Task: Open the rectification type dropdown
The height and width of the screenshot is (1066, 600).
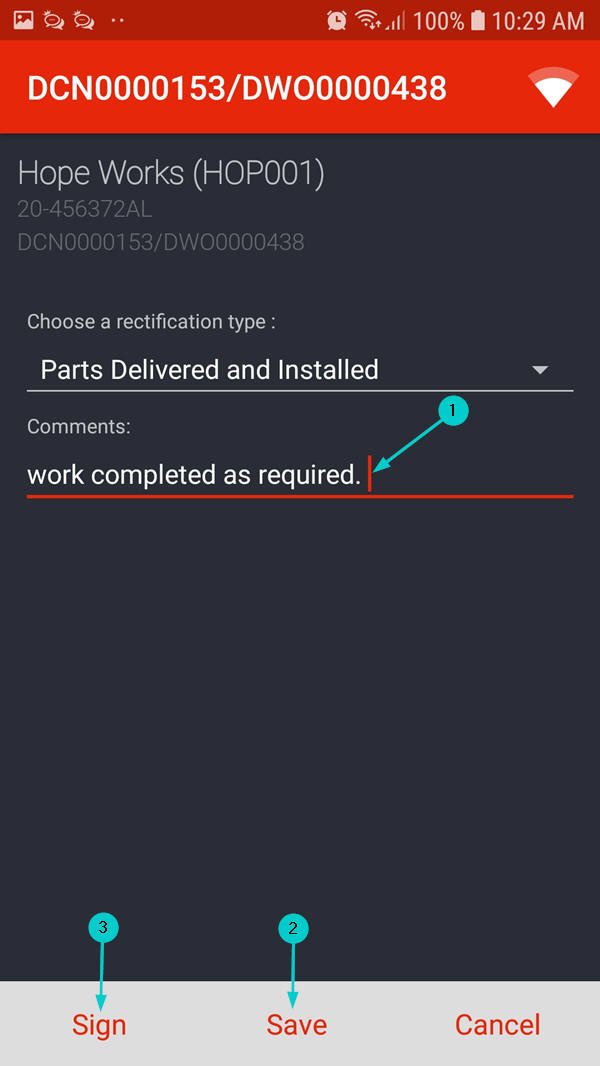Action: click(x=298, y=370)
